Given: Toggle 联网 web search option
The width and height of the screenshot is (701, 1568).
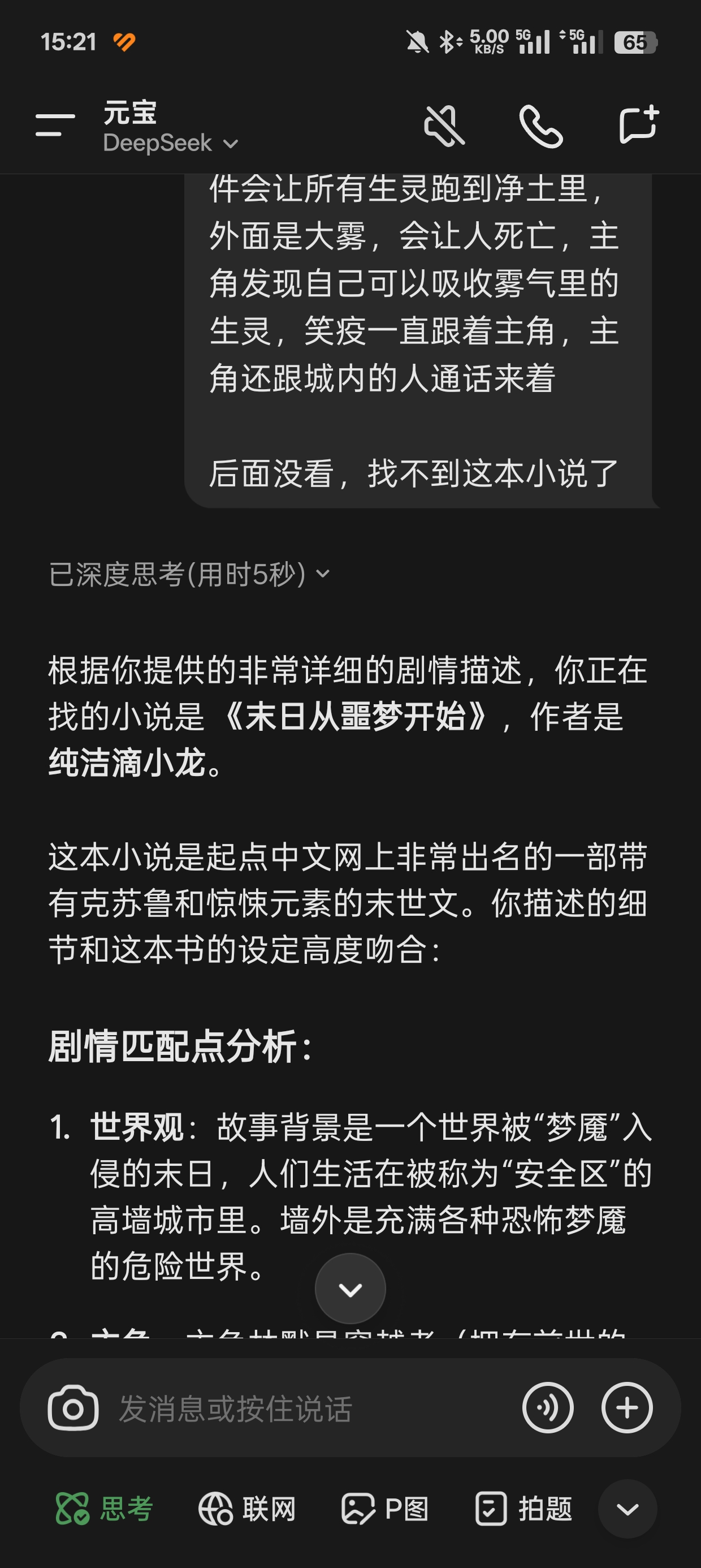Looking at the screenshot, I should coord(247,1509).
